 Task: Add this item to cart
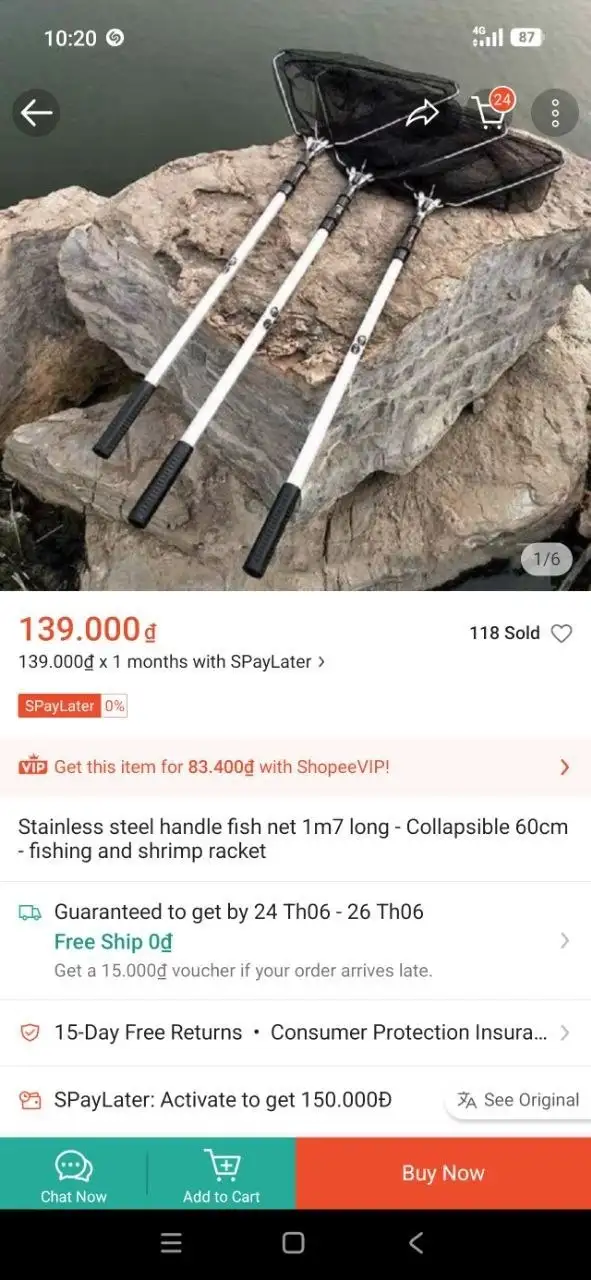[221, 1173]
